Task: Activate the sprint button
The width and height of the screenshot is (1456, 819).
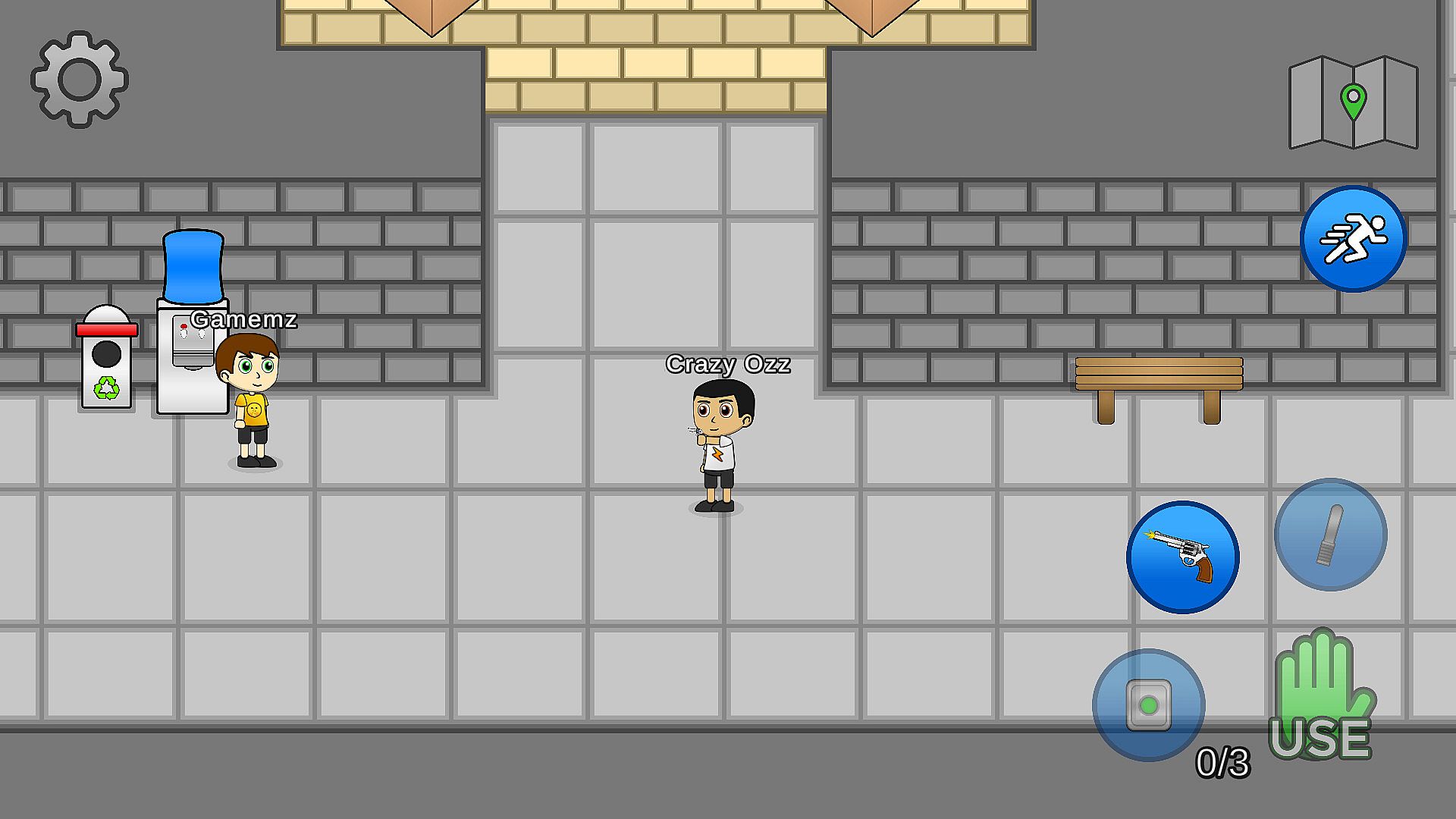Action: [1354, 239]
